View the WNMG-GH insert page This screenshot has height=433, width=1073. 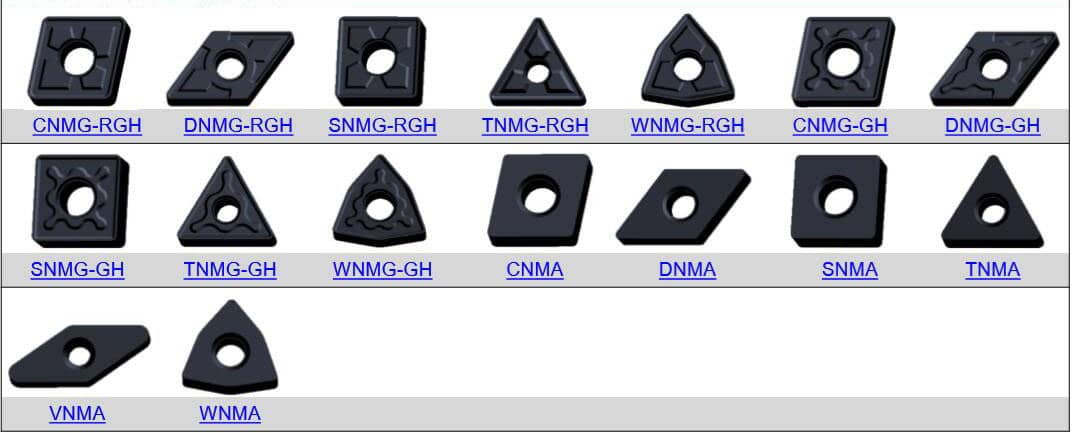(x=382, y=270)
